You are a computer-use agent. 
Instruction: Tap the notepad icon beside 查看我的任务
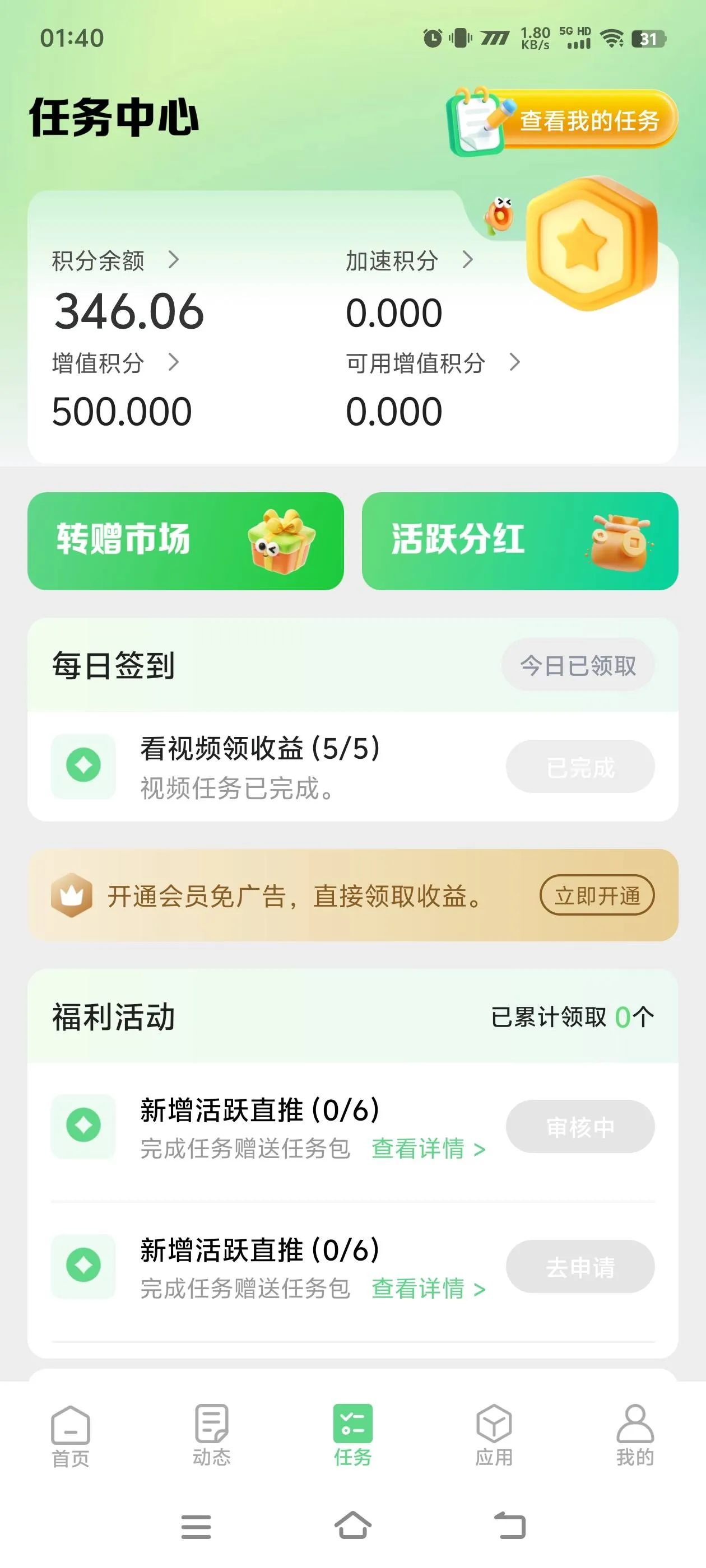coord(476,120)
